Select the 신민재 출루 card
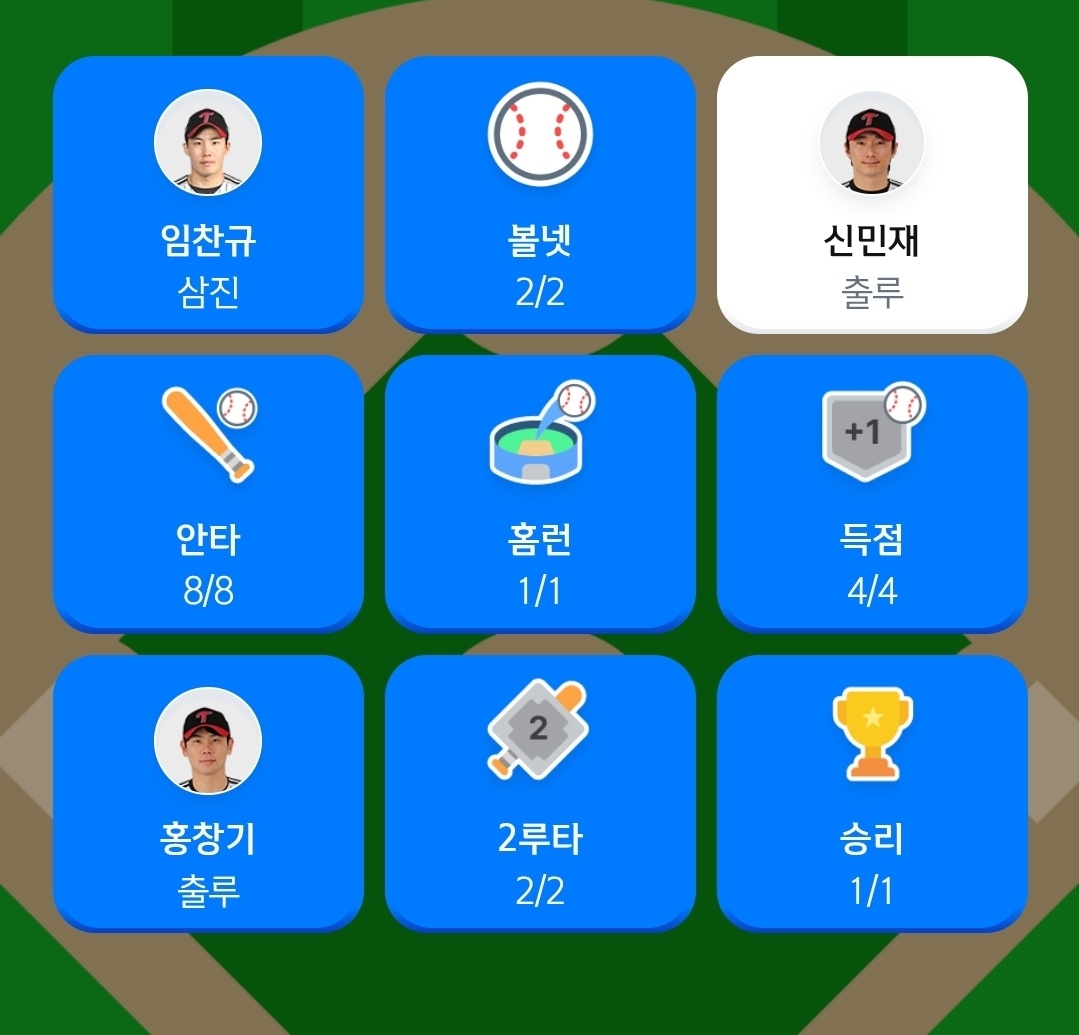The image size is (1079, 1035). [x=872, y=194]
